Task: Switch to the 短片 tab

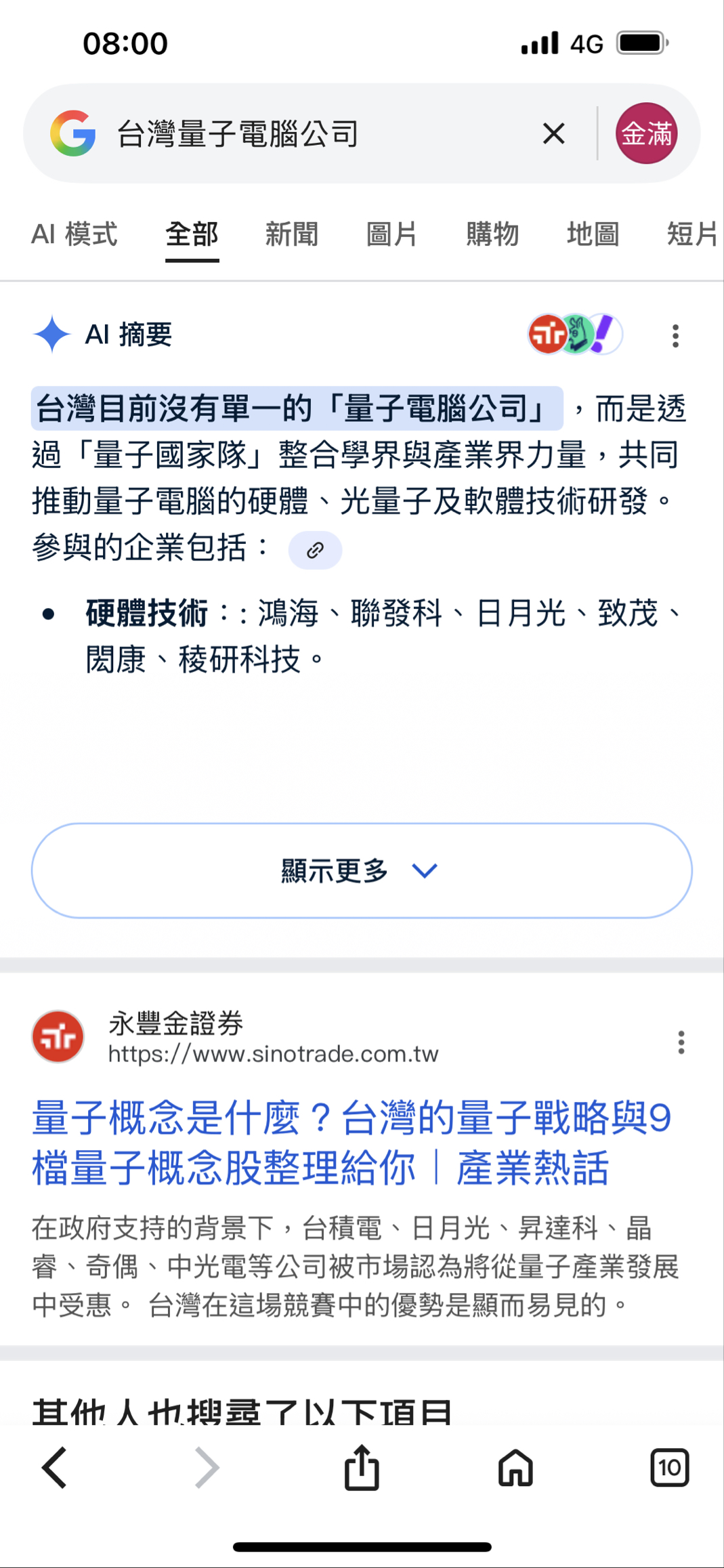Action: tap(692, 234)
